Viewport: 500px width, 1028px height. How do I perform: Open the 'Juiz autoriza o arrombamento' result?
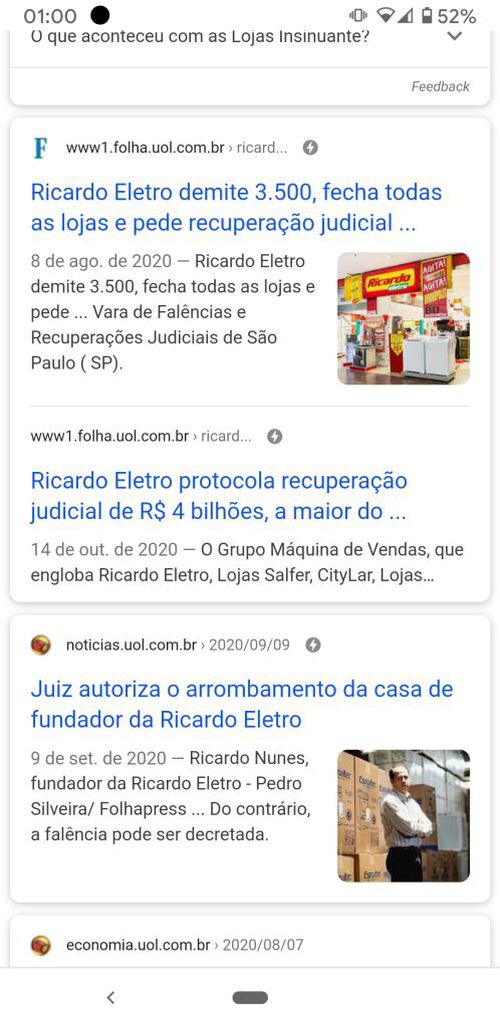[x=241, y=705]
